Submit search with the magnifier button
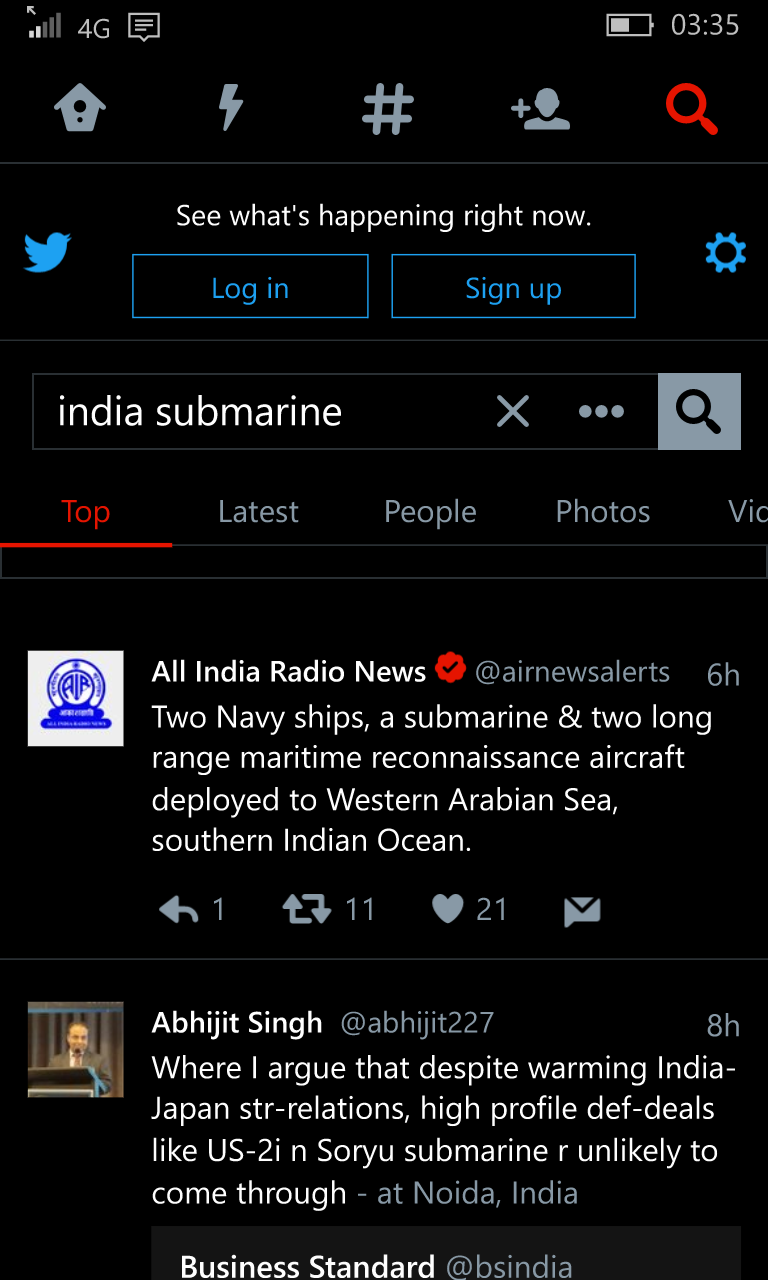 (699, 411)
